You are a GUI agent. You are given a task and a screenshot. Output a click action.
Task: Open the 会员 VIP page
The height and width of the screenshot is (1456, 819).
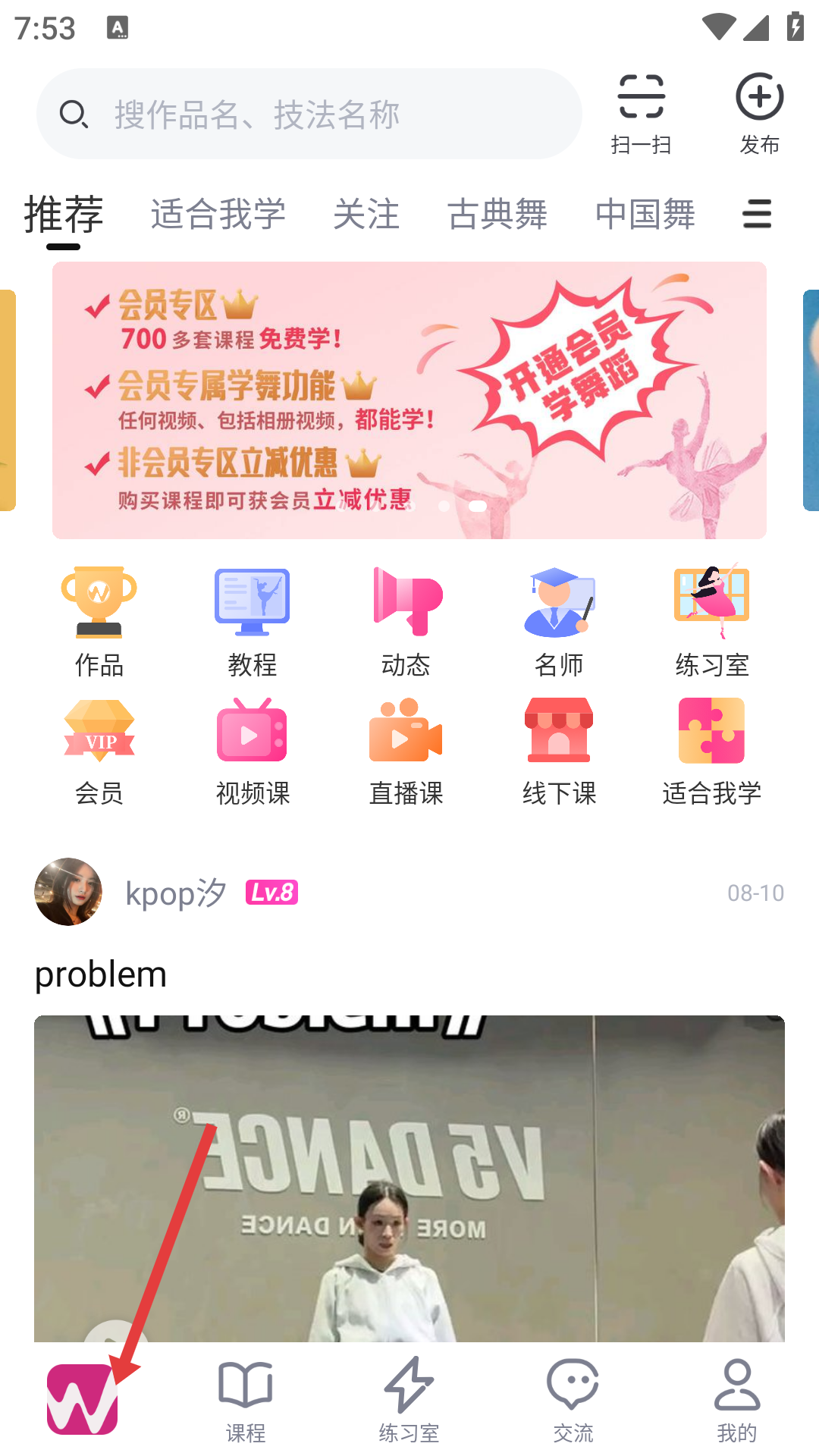tap(99, 751)
